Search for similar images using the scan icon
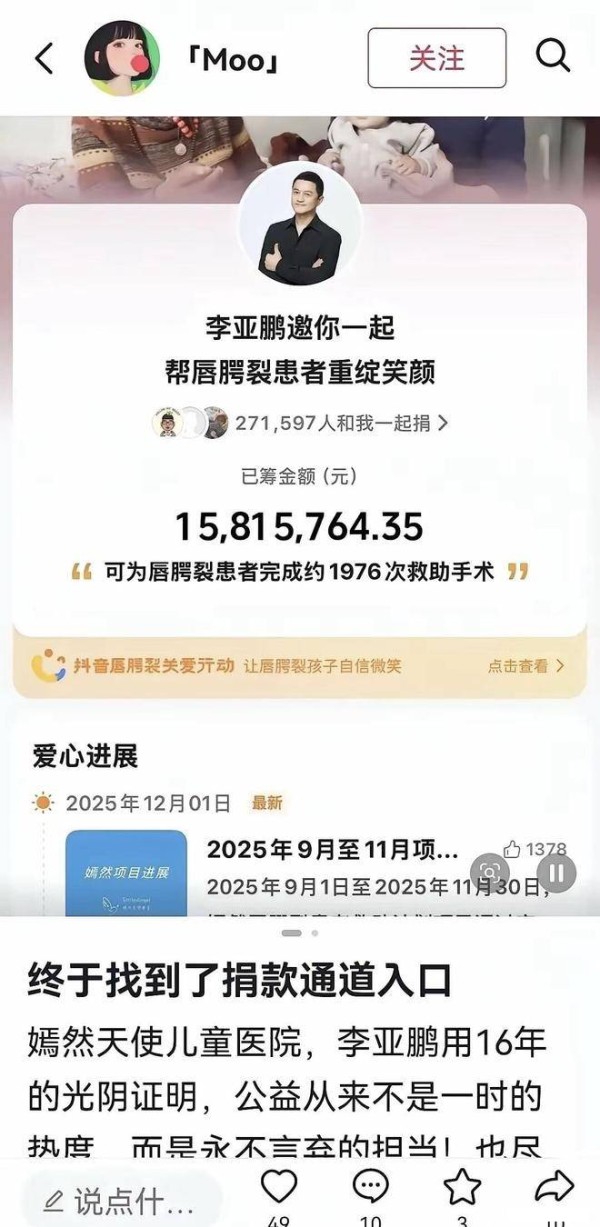The height and width of the screenshot is (1227, 600). coord(490,872)
